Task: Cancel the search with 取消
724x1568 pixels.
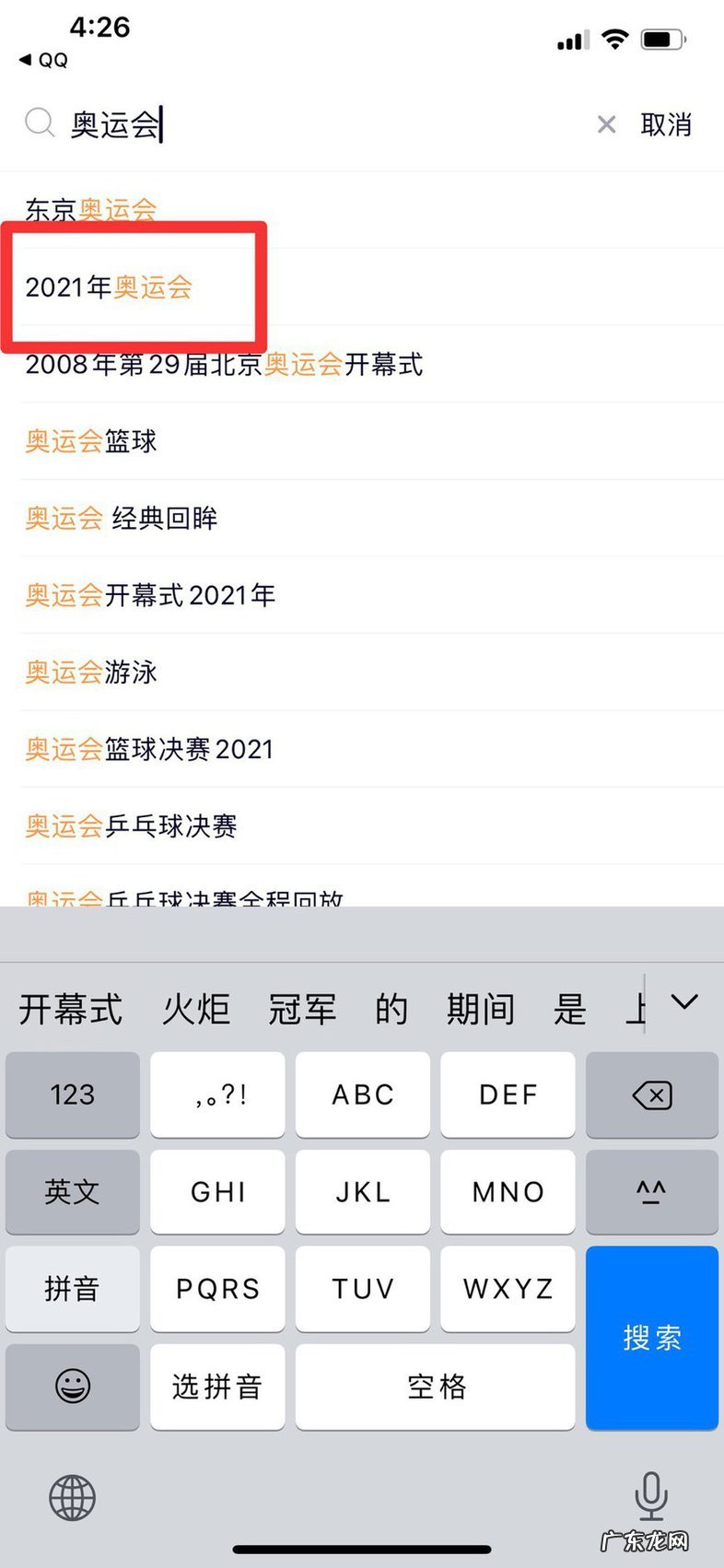Action: [665, 124]
